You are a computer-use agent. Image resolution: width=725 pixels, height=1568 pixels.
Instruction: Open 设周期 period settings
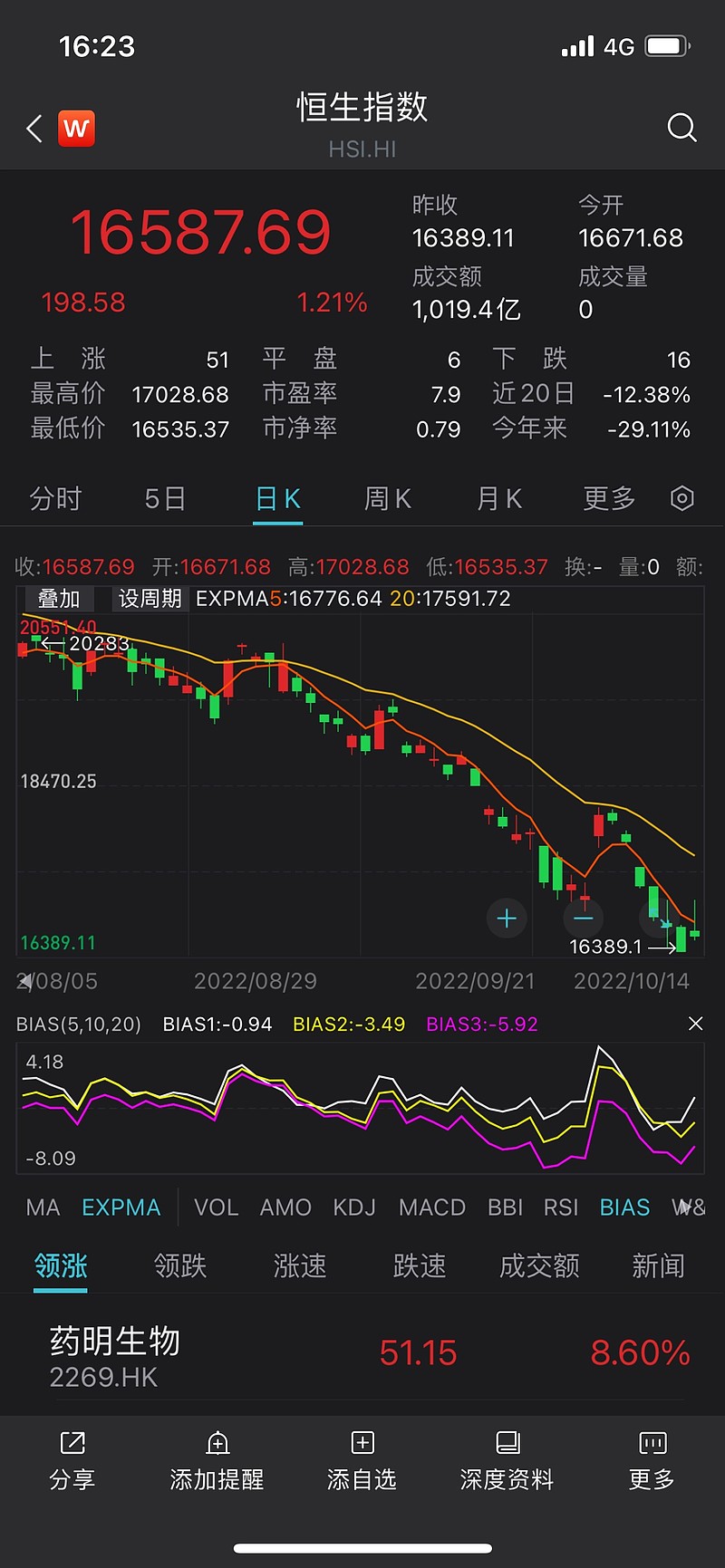coord(150,598)
